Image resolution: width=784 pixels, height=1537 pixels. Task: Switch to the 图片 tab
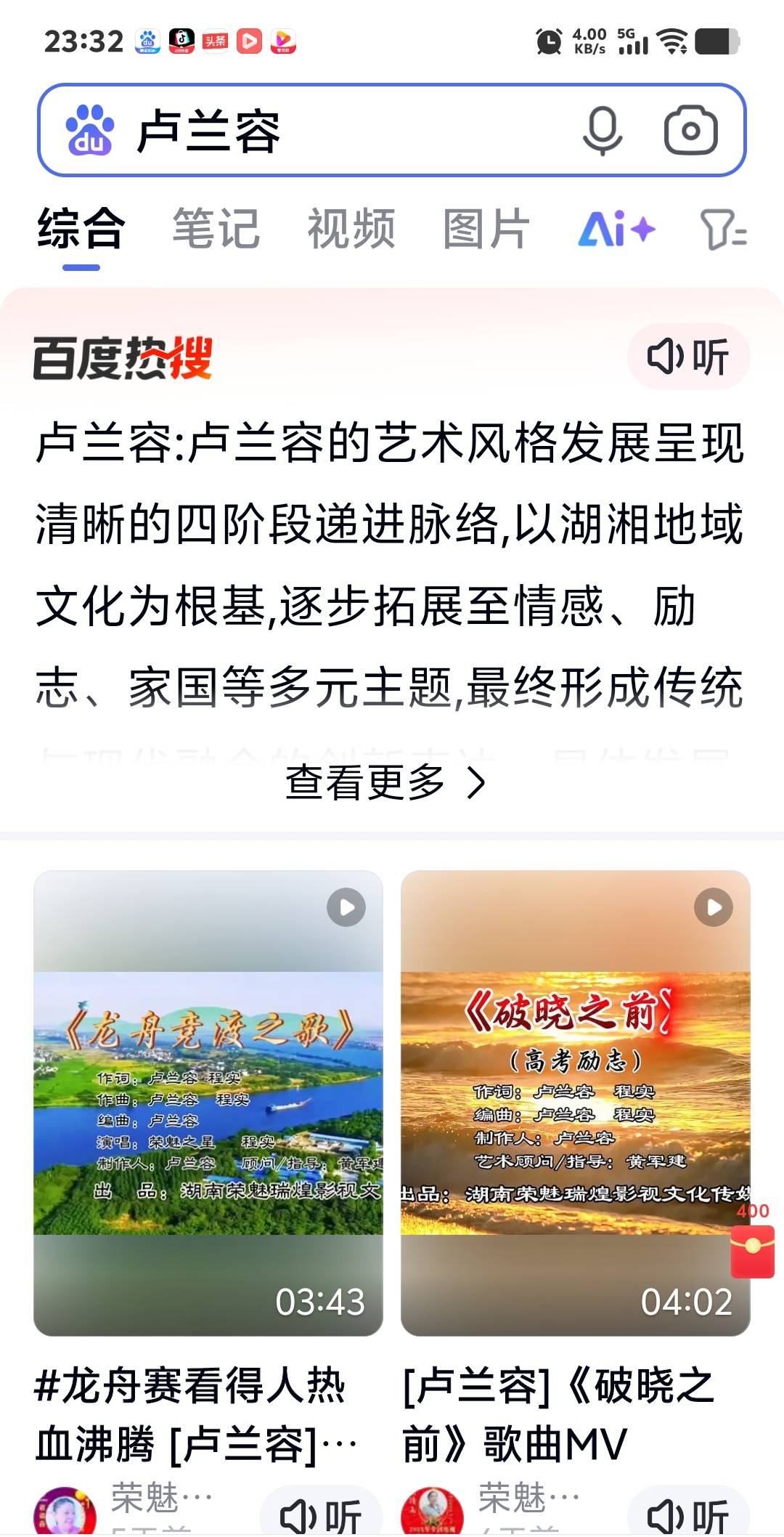(486, 229)
